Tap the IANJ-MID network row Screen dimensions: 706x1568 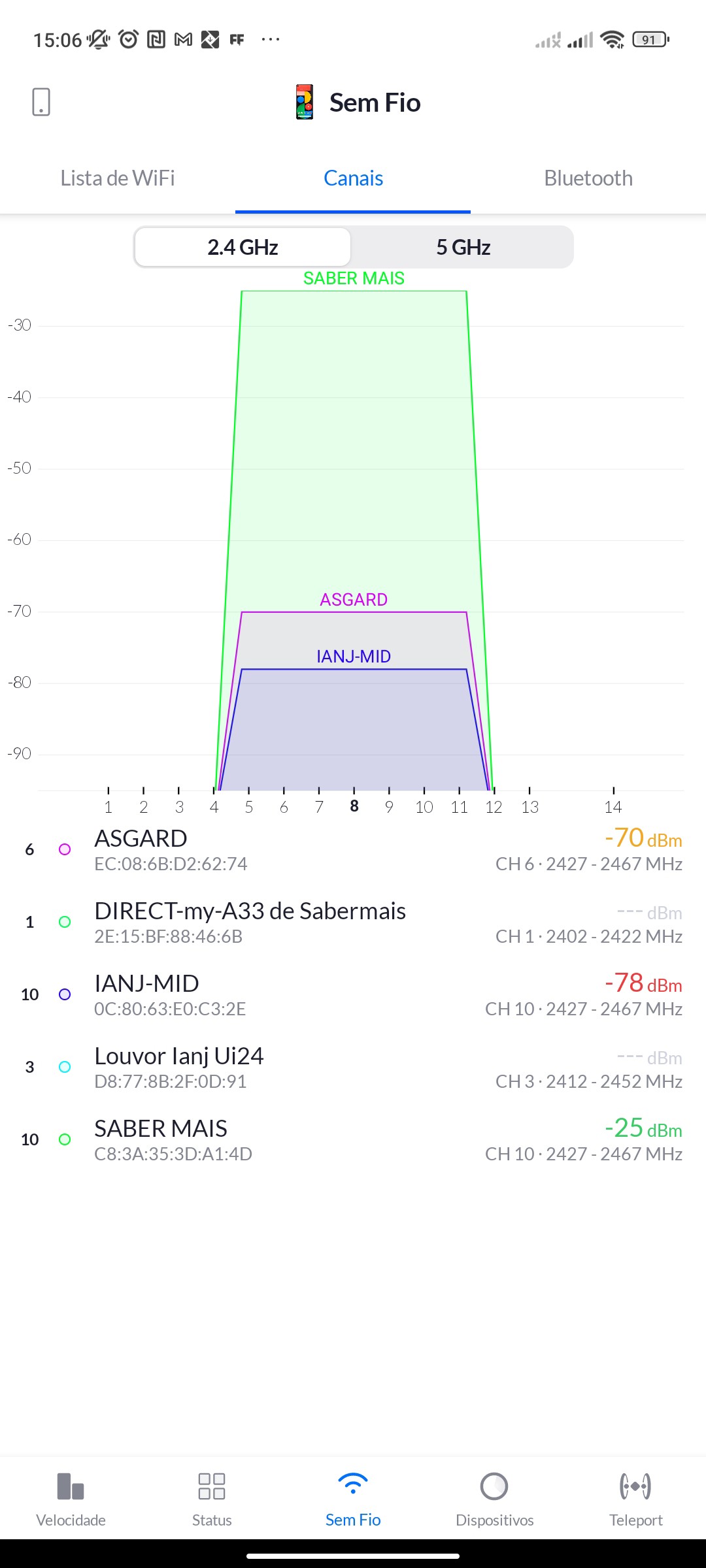tap(353, 994)
